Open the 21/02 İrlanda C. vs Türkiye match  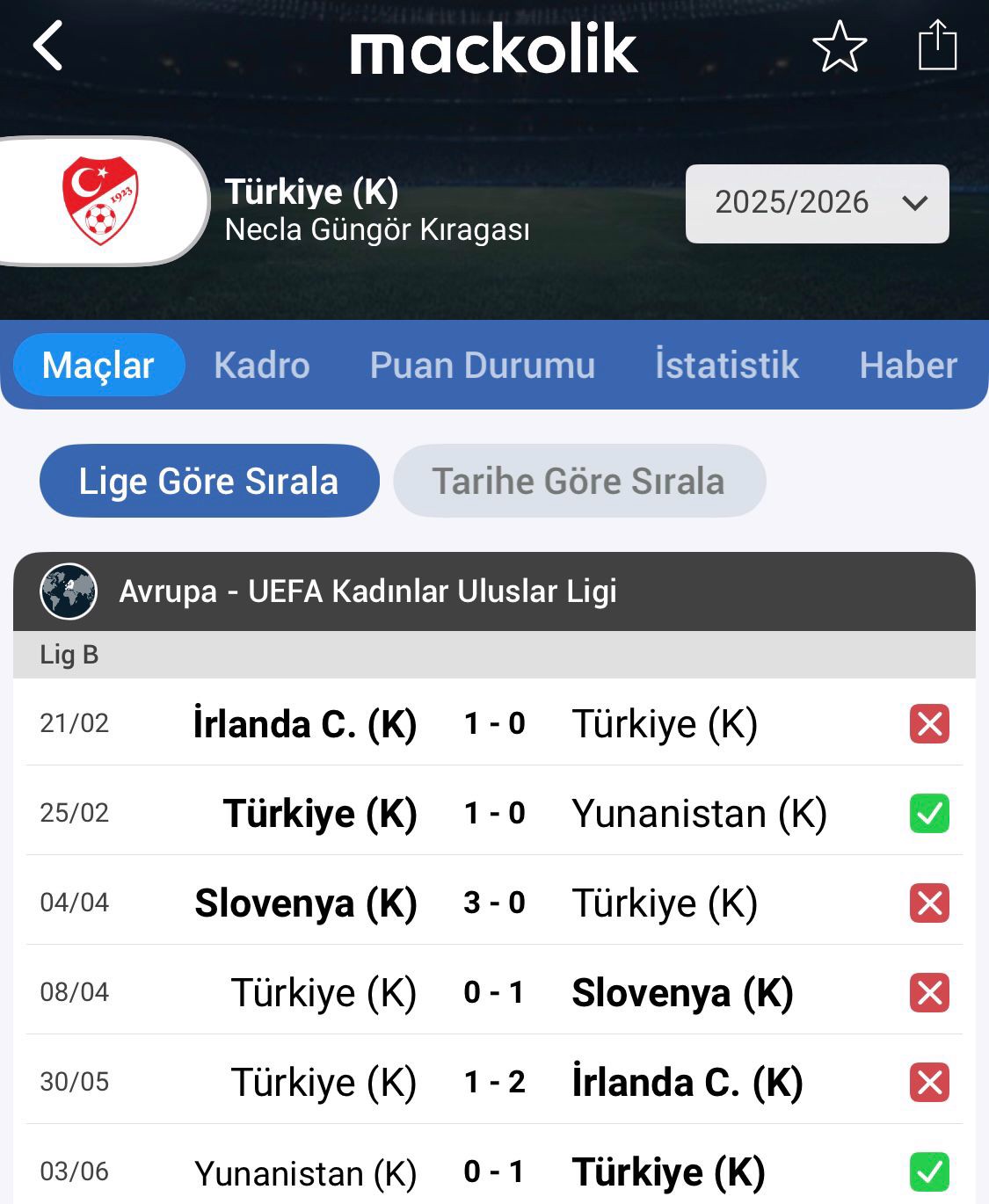point(494,723)
